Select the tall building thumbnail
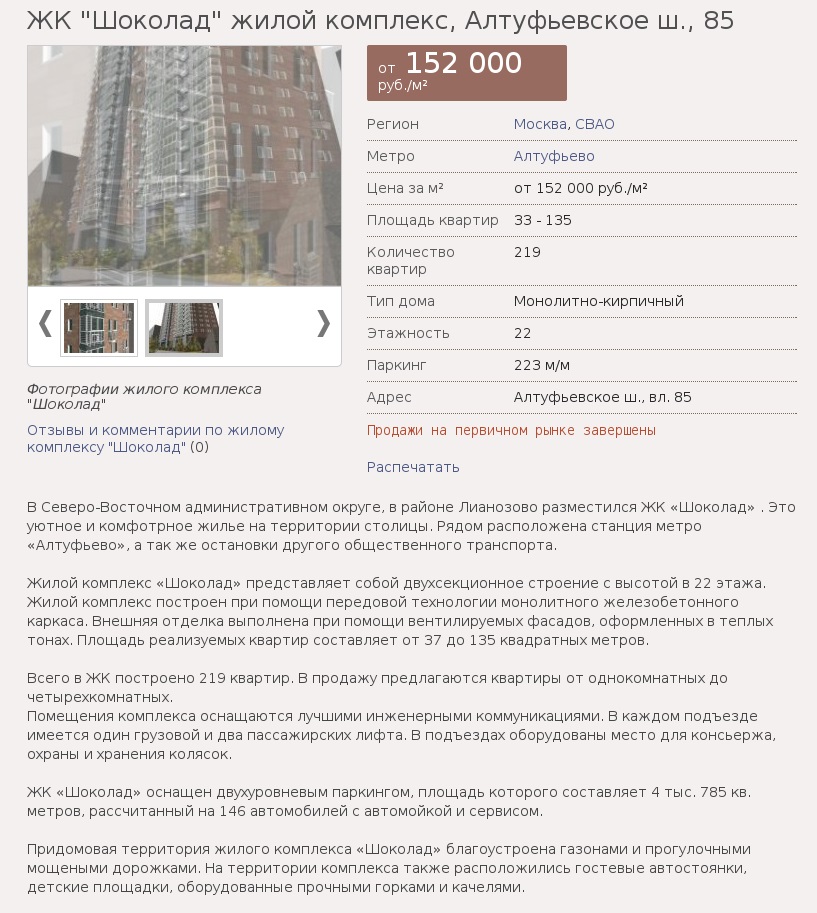Screen dimensions: 817x913 click(184, 328)
